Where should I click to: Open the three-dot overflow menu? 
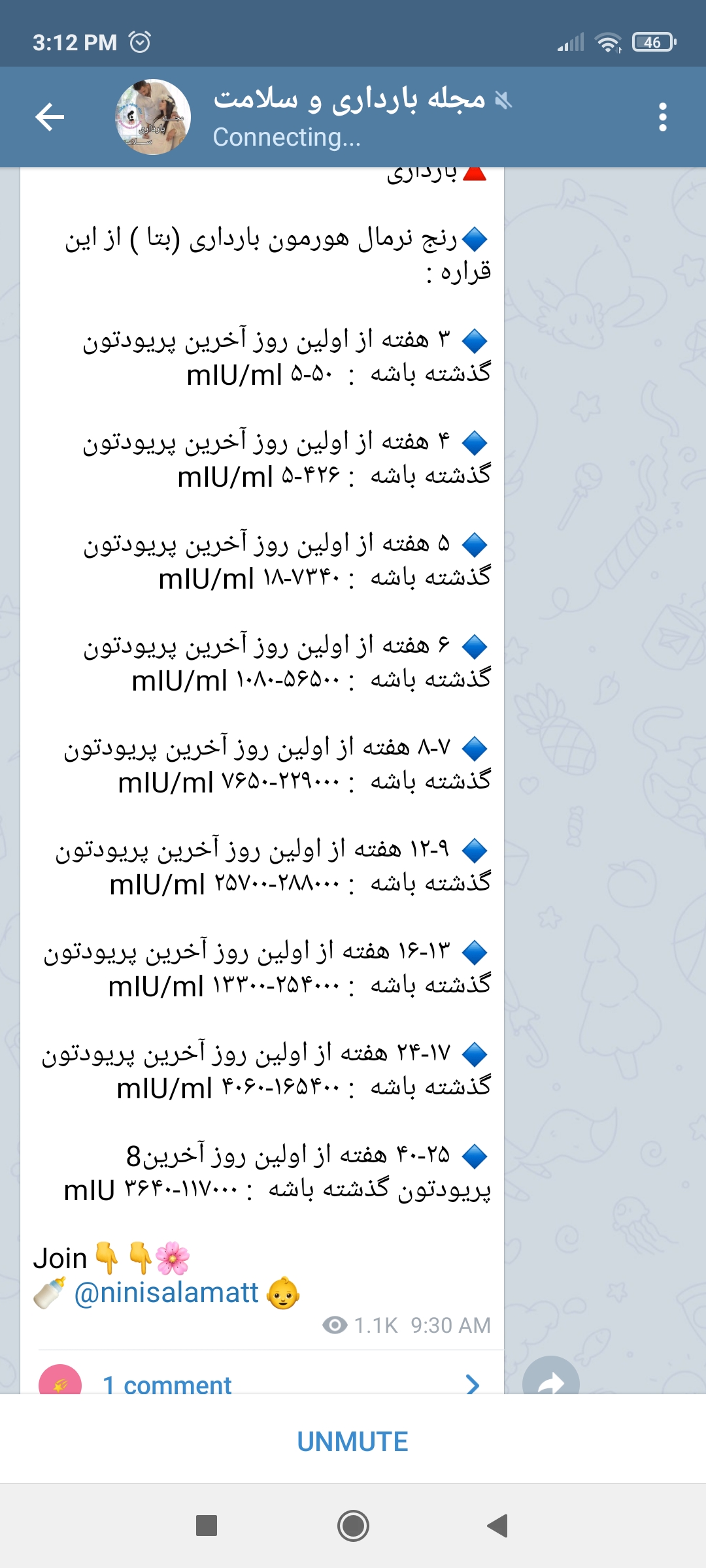click(x=662, y=118)
